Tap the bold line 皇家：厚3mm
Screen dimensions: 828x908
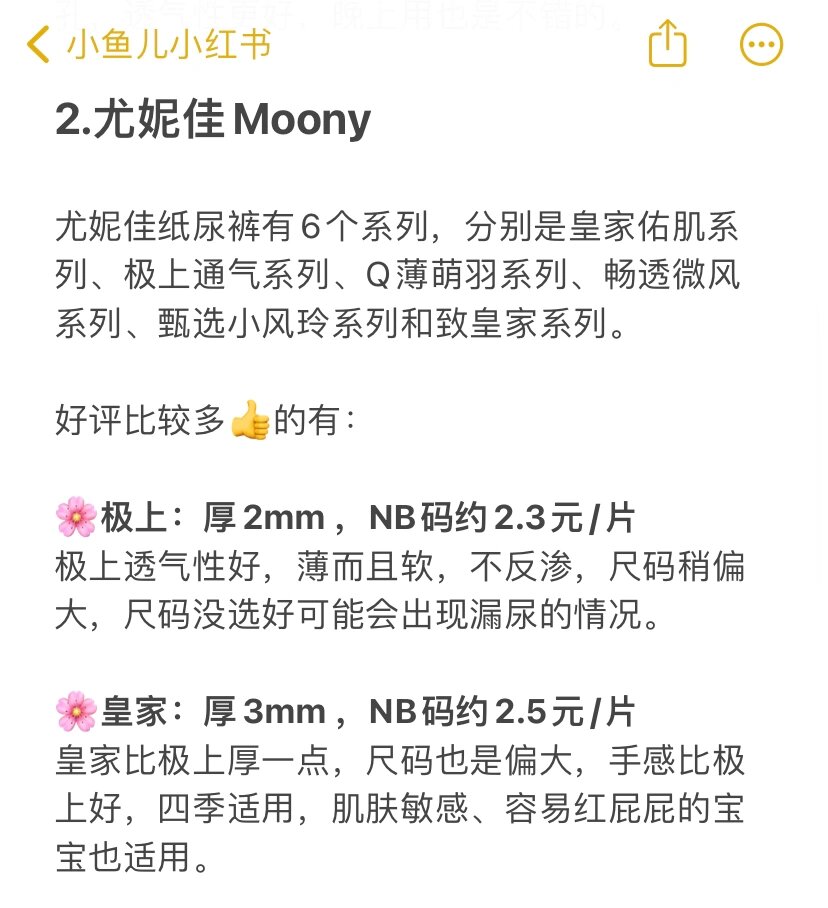point(210,711)
